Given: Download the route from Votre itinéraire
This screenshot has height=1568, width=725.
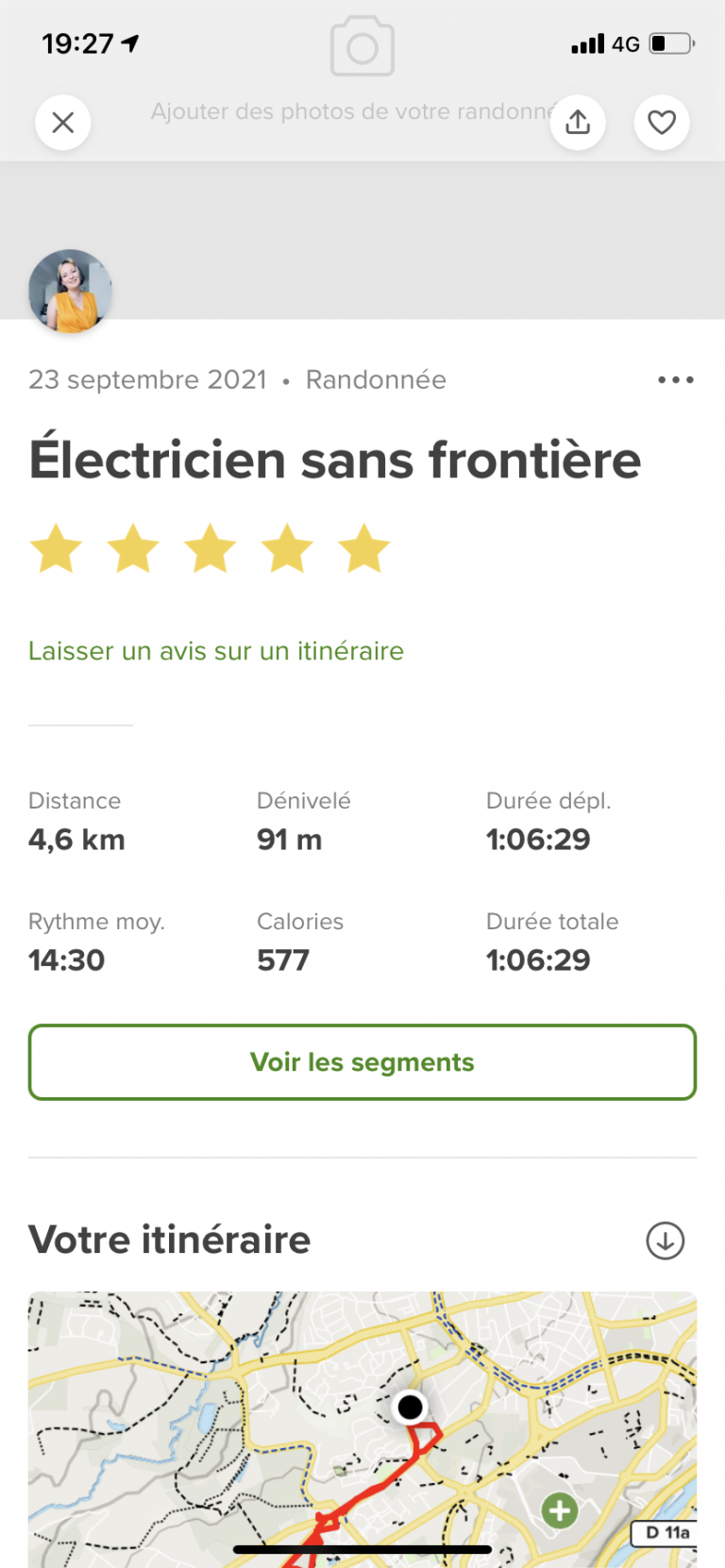Looking at the screenshot, I should [x=666, y=1241].
